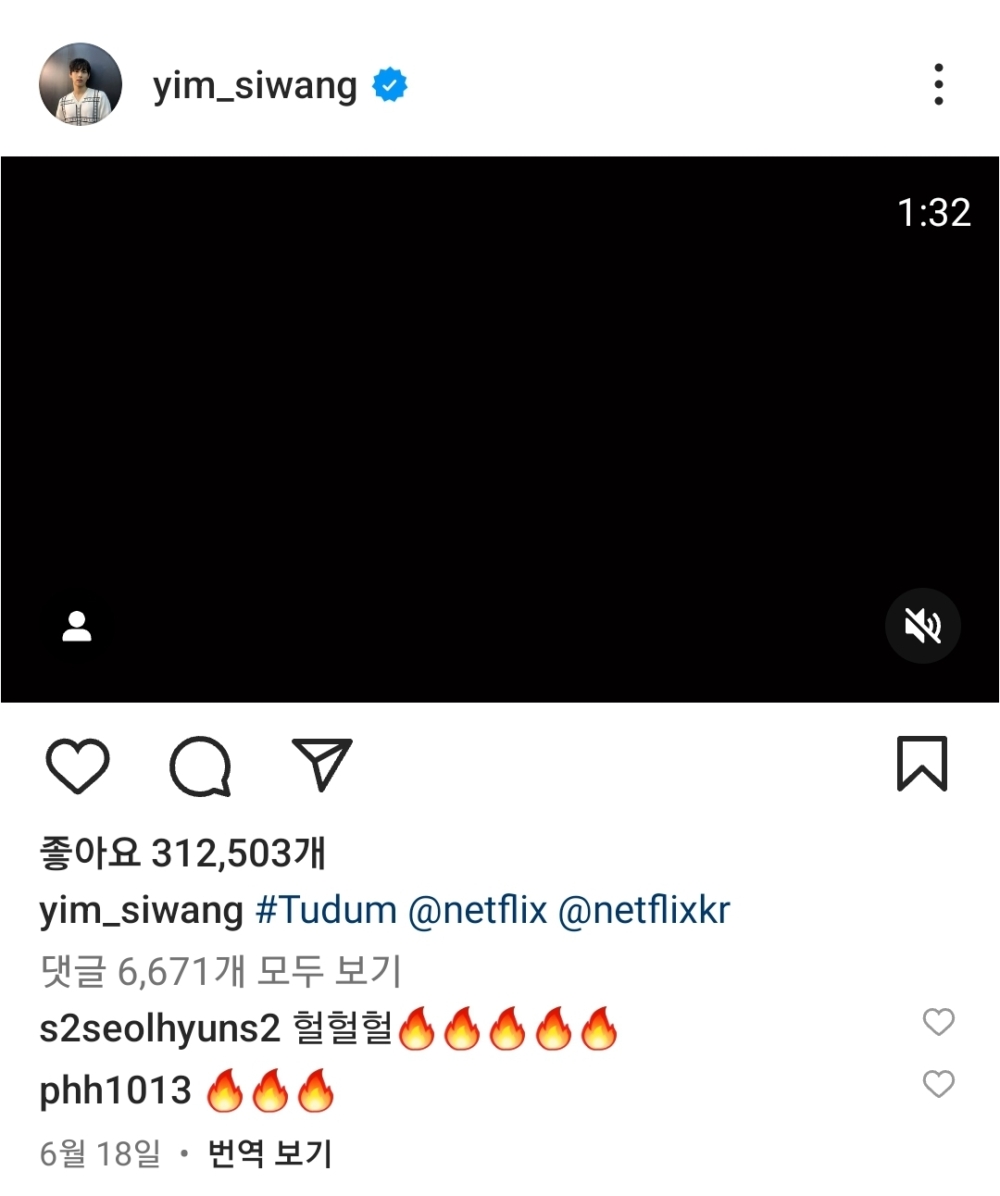Like the comment by phh1013
The image size is (1000, 1196).
[938, 1084]
